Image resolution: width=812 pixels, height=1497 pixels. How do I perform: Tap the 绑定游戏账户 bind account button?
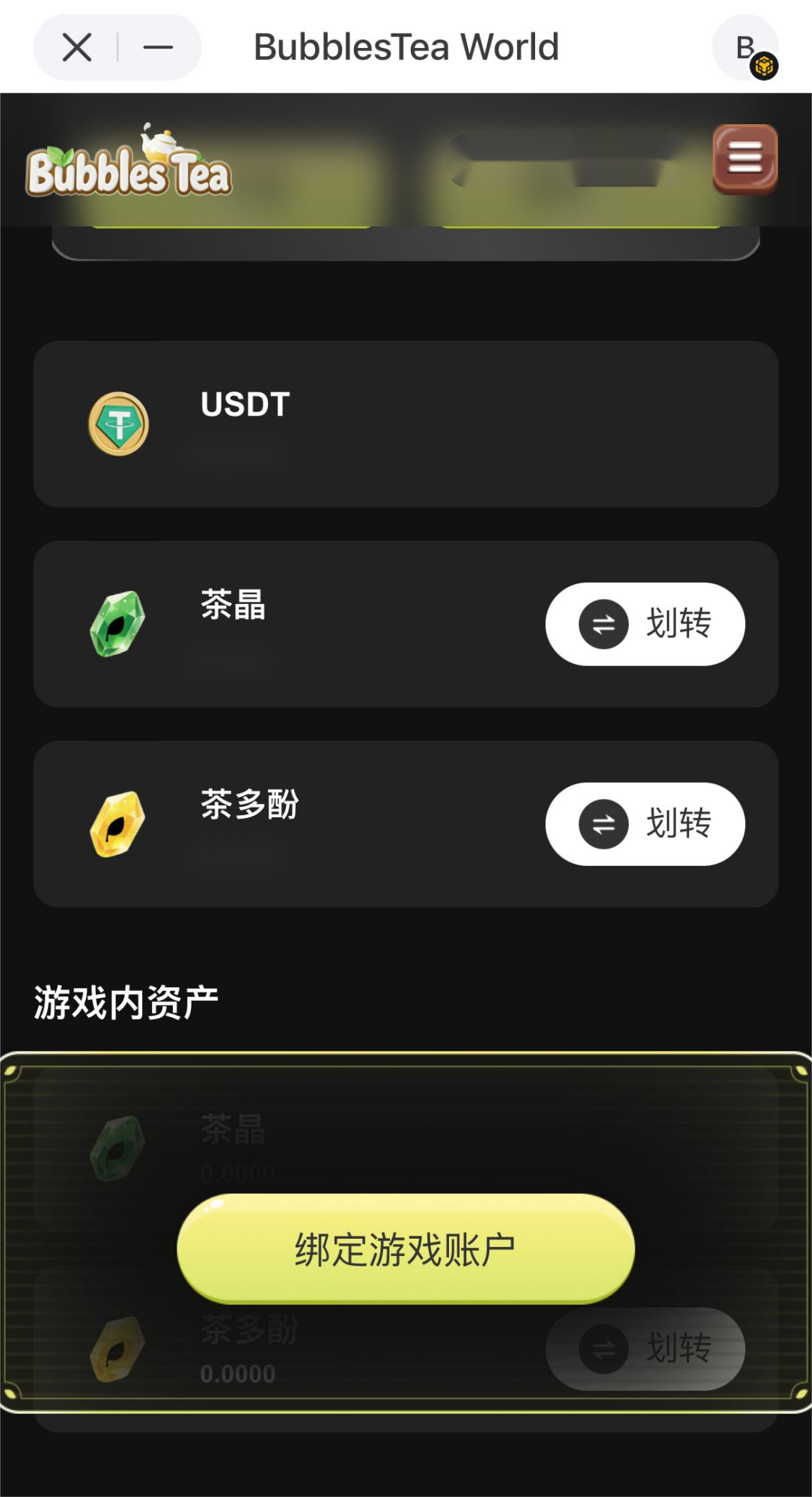pyautogui.click(x=406, y=1248)
